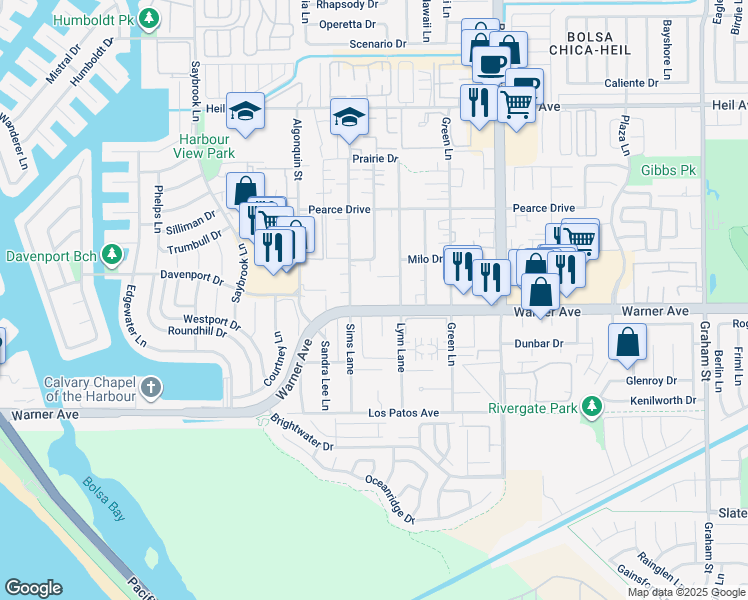Select the Rivergate Park marker

coord(592,405)
